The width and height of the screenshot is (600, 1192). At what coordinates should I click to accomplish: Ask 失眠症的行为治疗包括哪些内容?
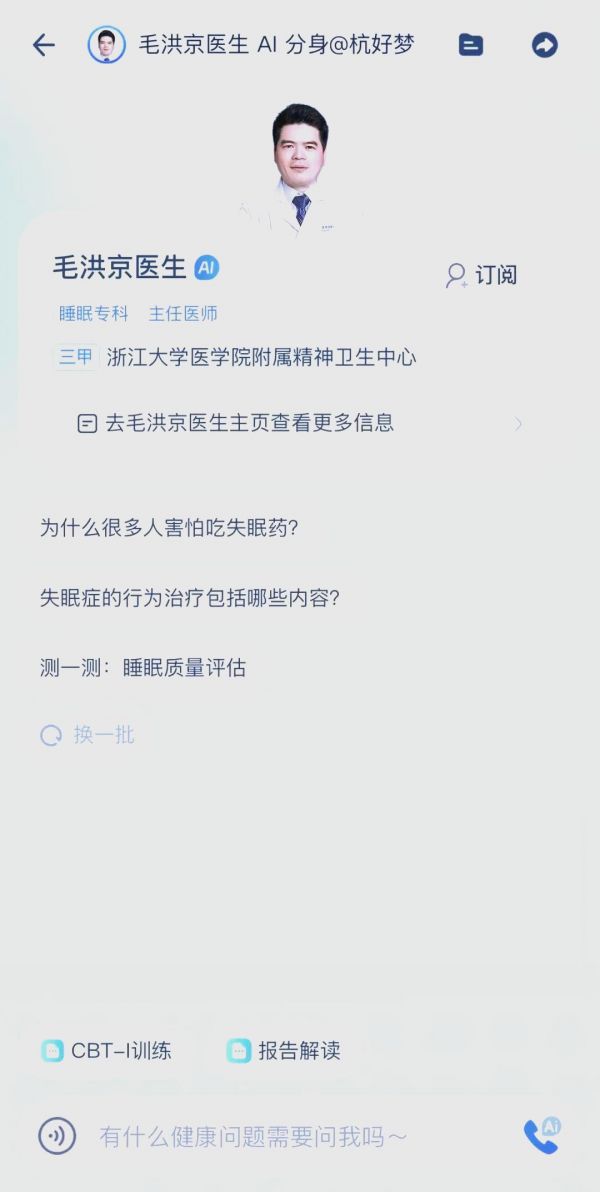[189, 598]
